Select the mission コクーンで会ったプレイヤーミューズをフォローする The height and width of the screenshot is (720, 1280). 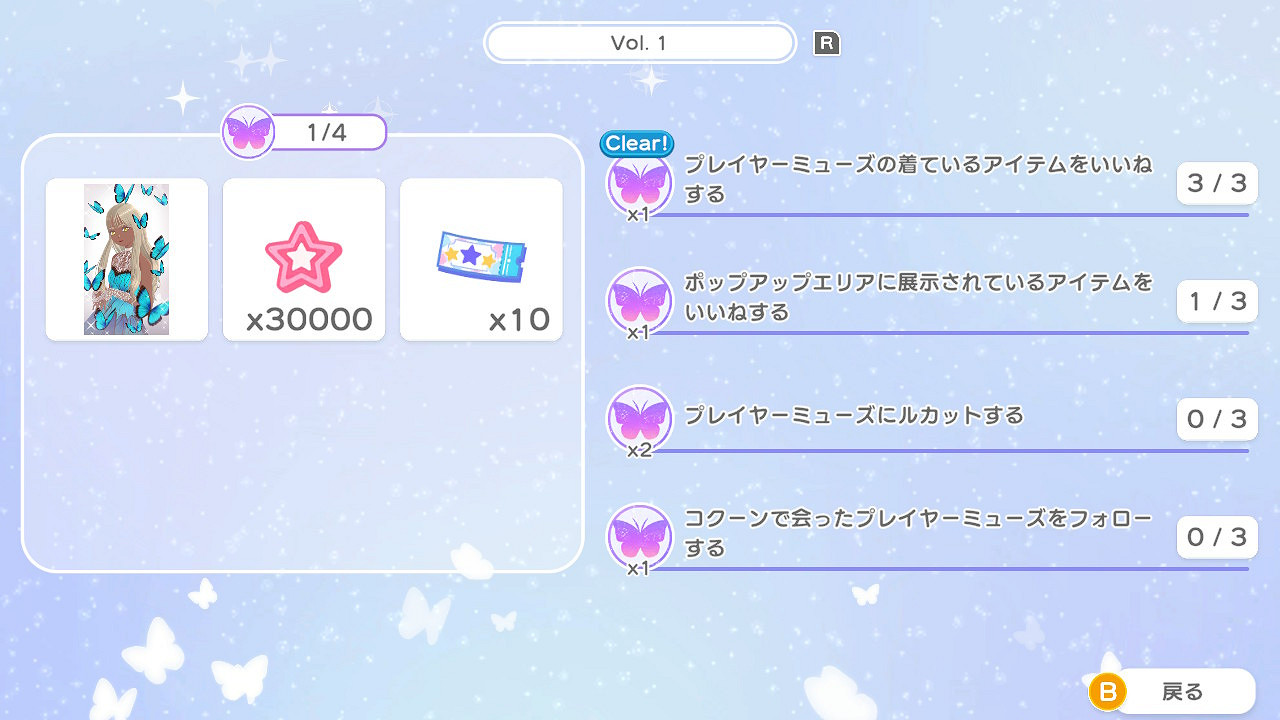918,534
